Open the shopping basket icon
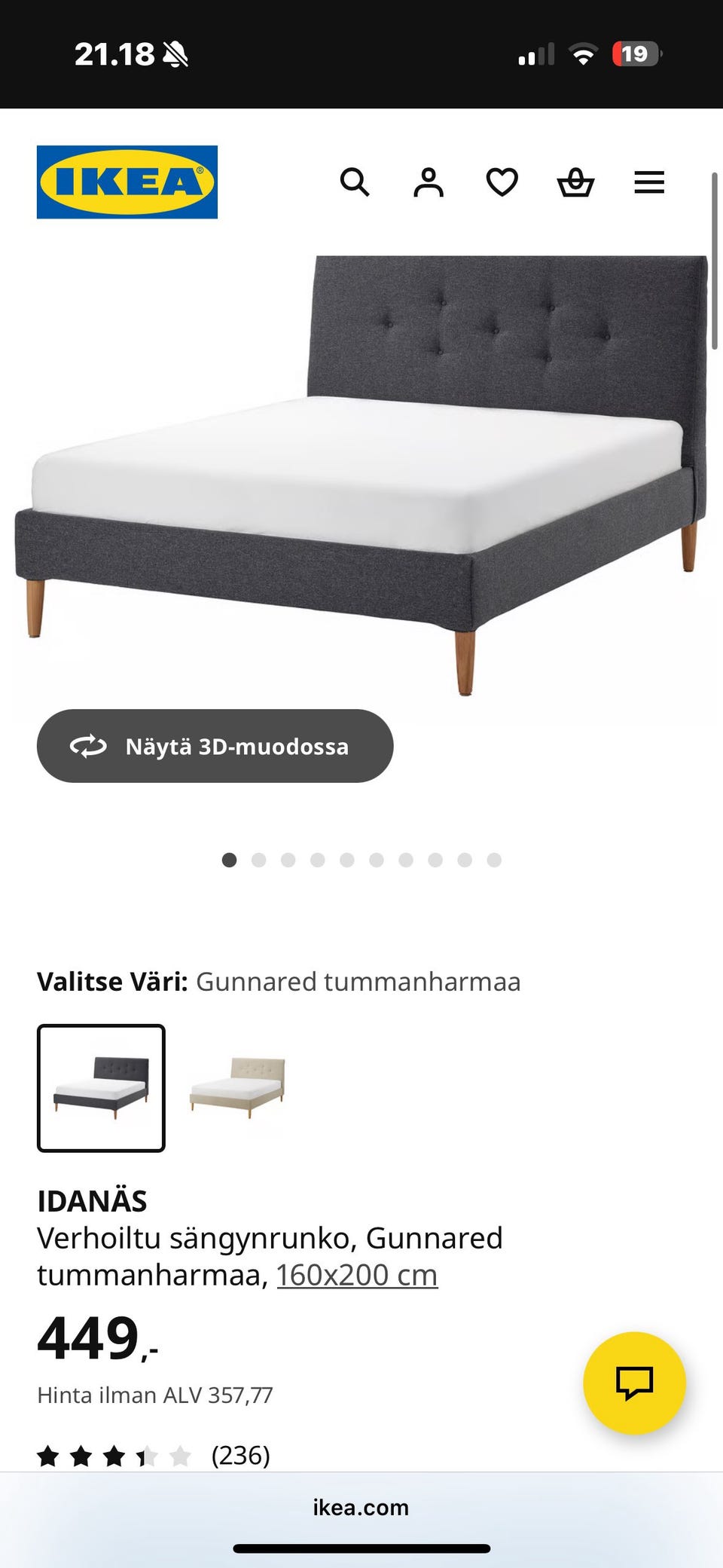723x1568 pixels. click(574, 183)
